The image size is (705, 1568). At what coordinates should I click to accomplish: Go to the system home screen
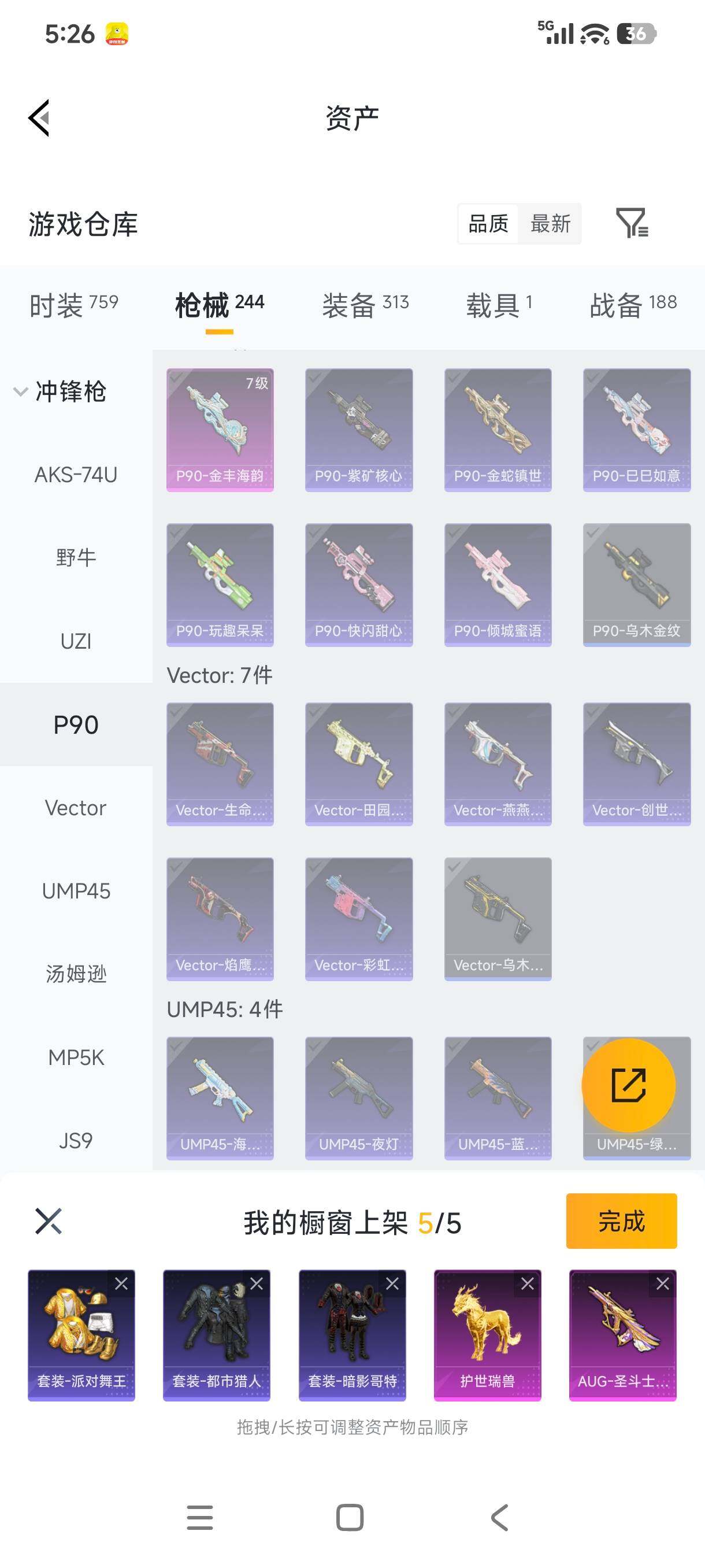[x=350, y=1518]
